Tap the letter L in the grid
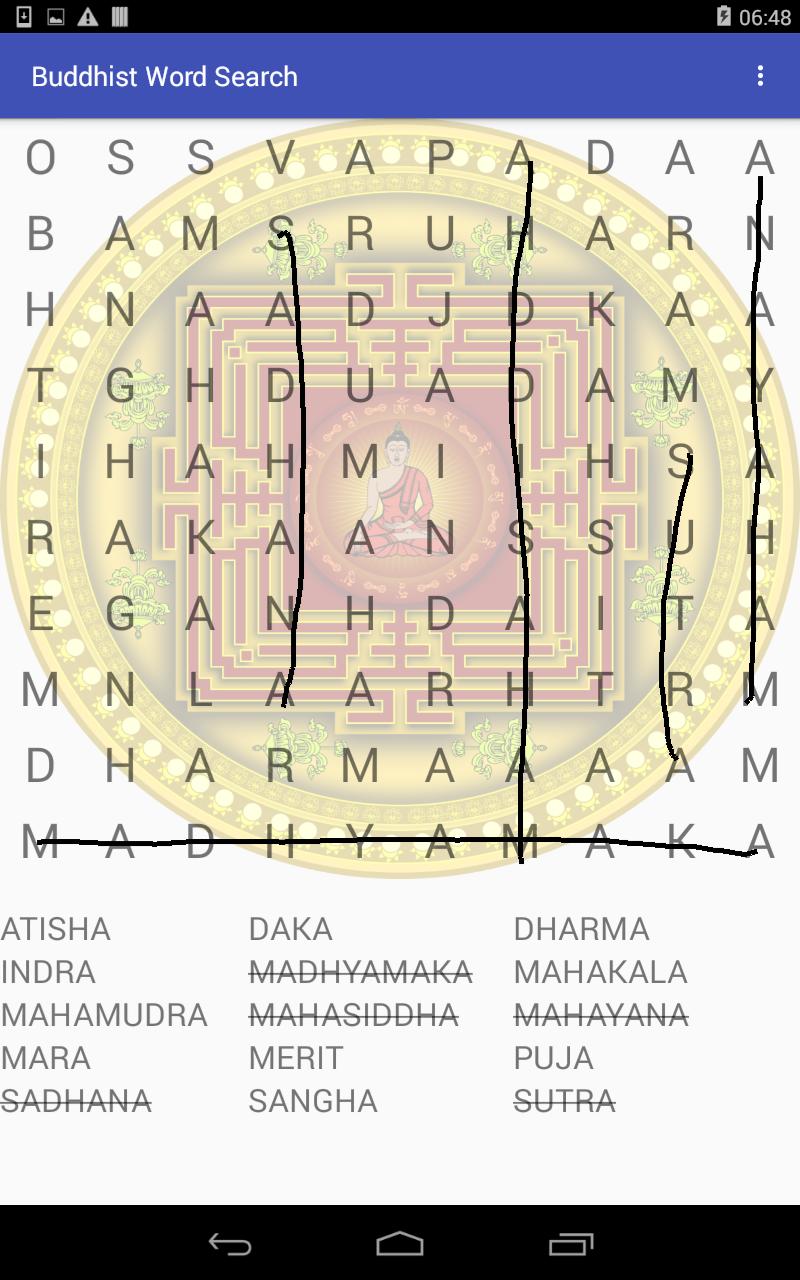Viewport: 800px width, 1280px height. [200, 690]
